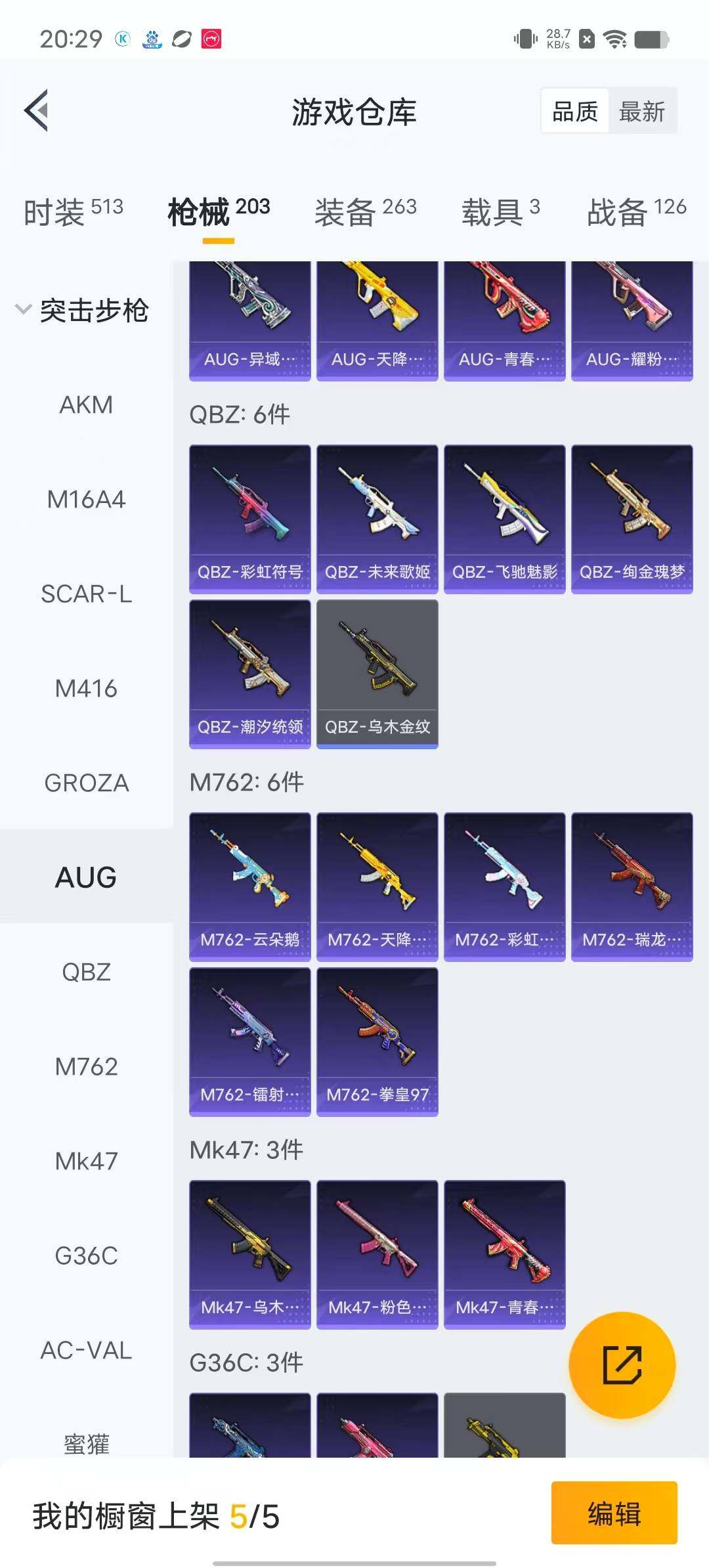The width and height of the screenshot is (709, 1568).
Task: Open the M762-云朵鹅 skin
Action: 249,886
